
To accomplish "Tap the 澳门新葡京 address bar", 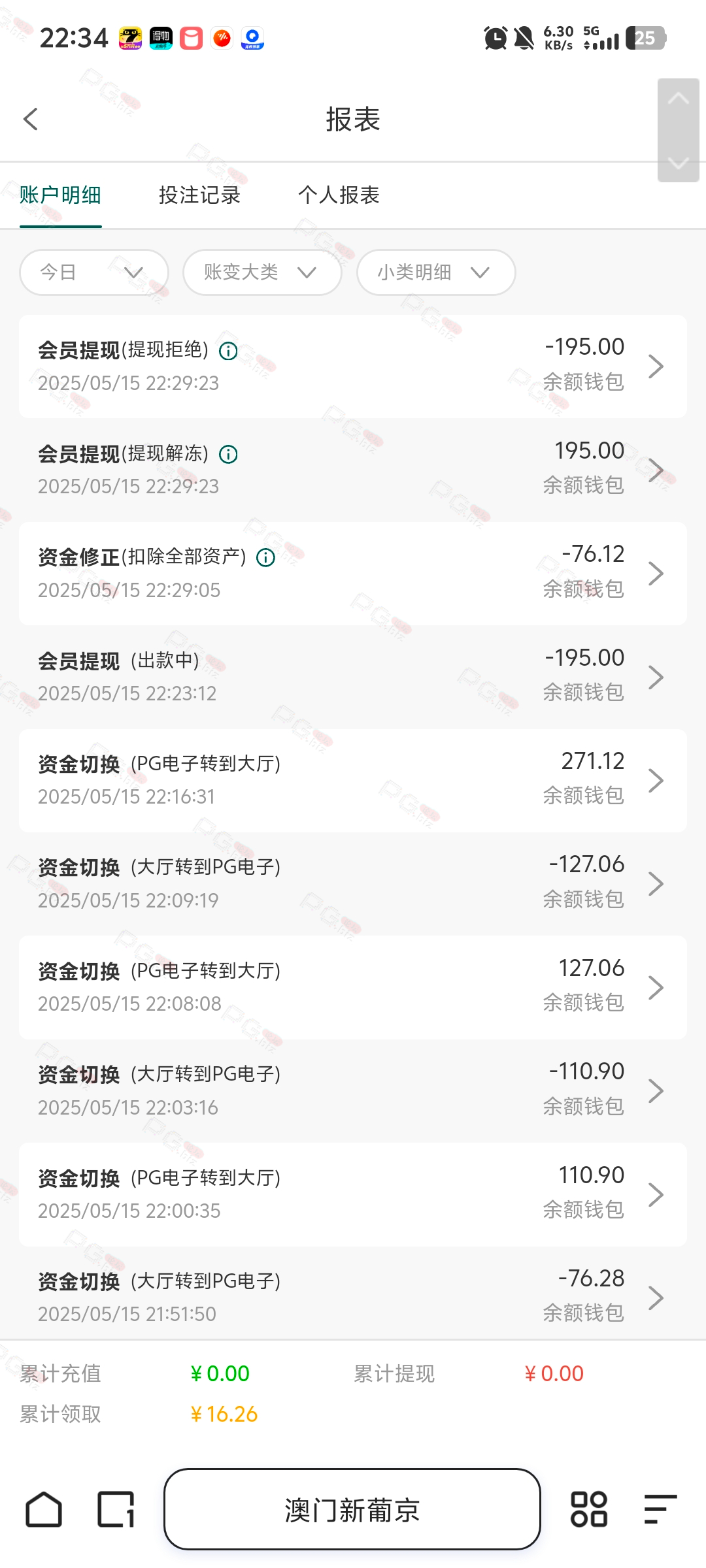I will pos(352,1509).
